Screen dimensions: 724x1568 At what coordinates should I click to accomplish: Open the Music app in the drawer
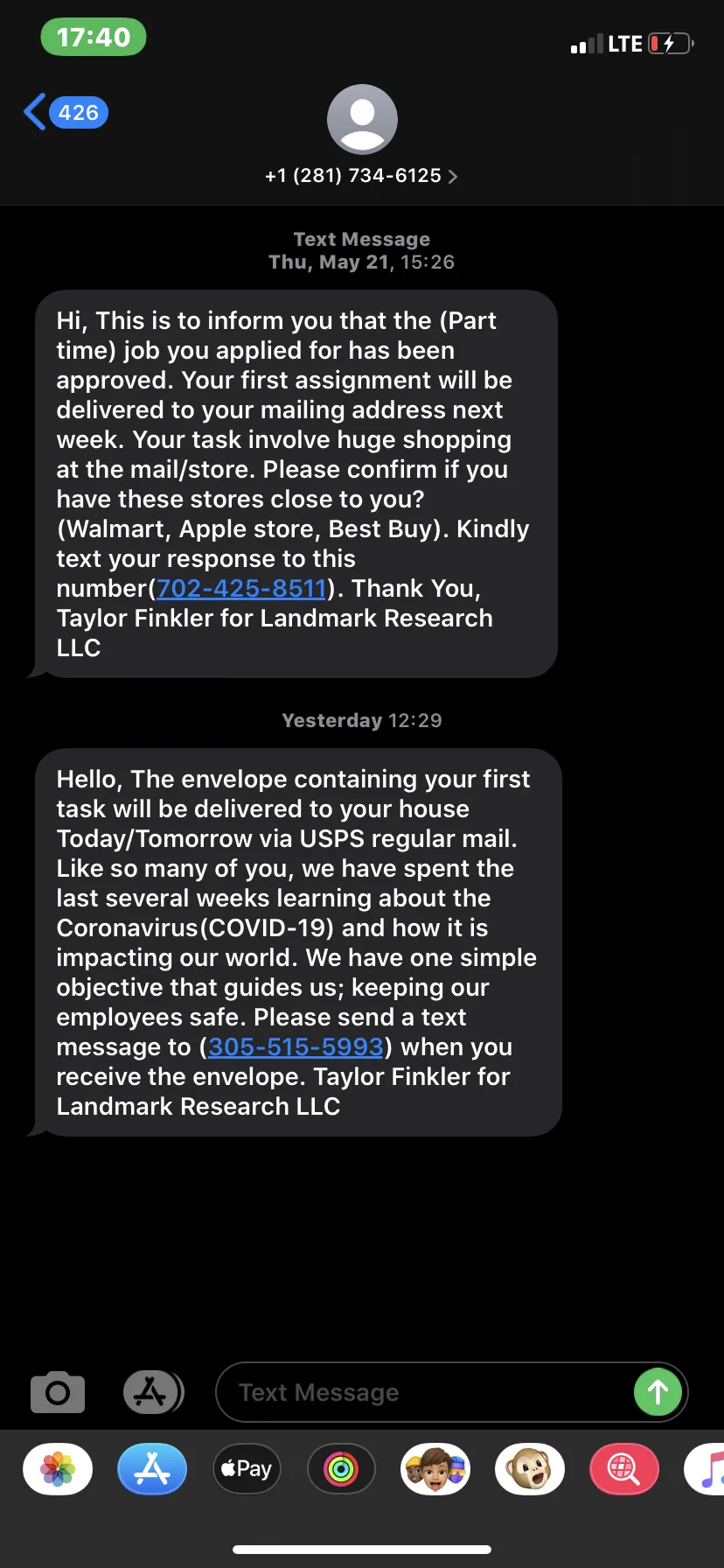click(x=705, y=1469)
